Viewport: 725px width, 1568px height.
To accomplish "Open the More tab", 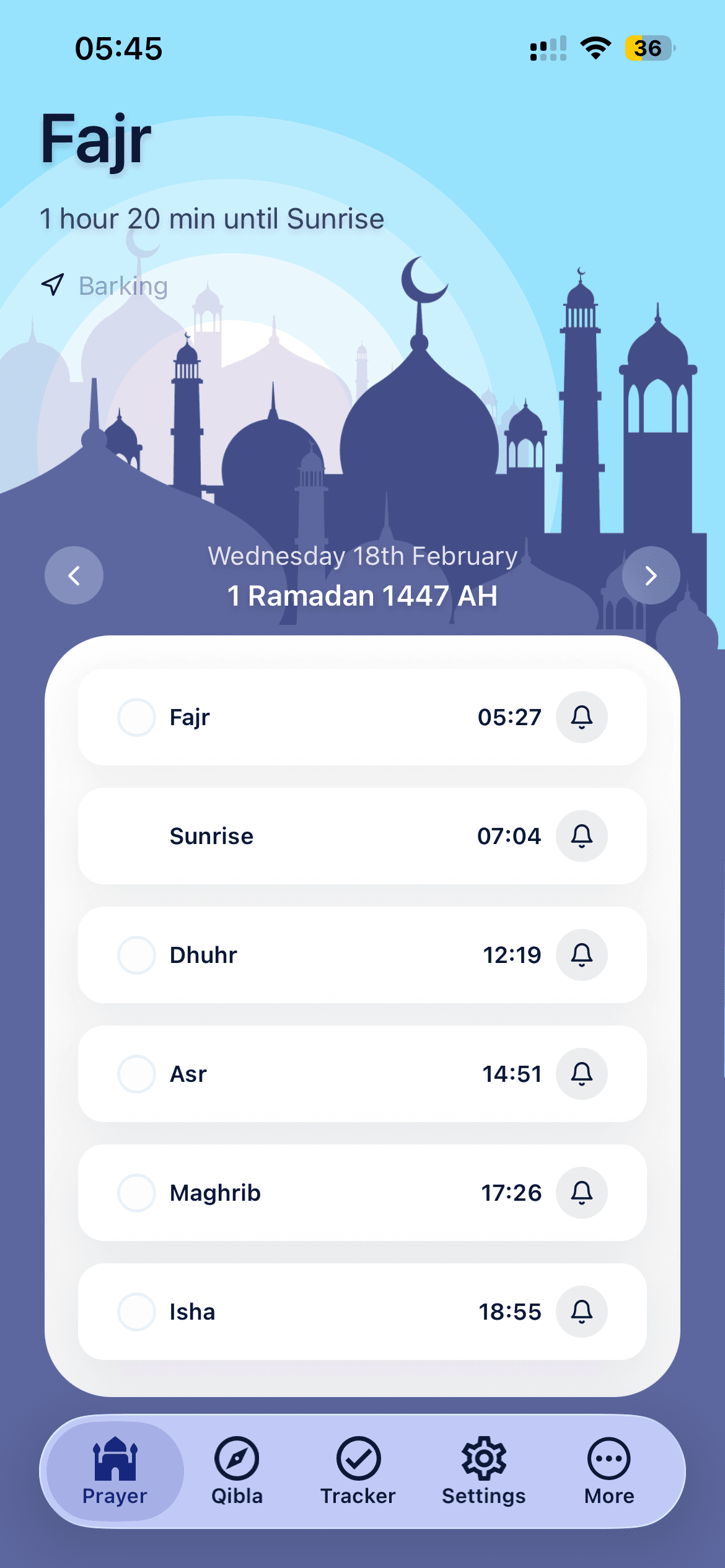I will (x=609, y=1471).
